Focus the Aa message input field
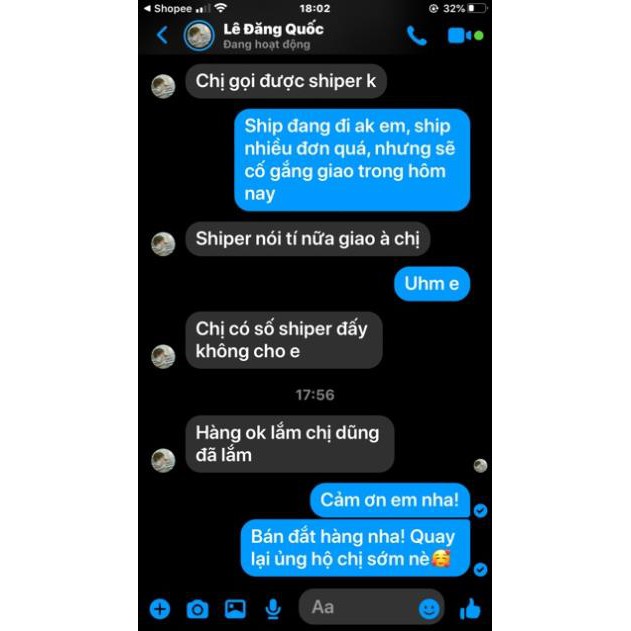Viewport: 631px width, 631px height. (x=355, y=607)
